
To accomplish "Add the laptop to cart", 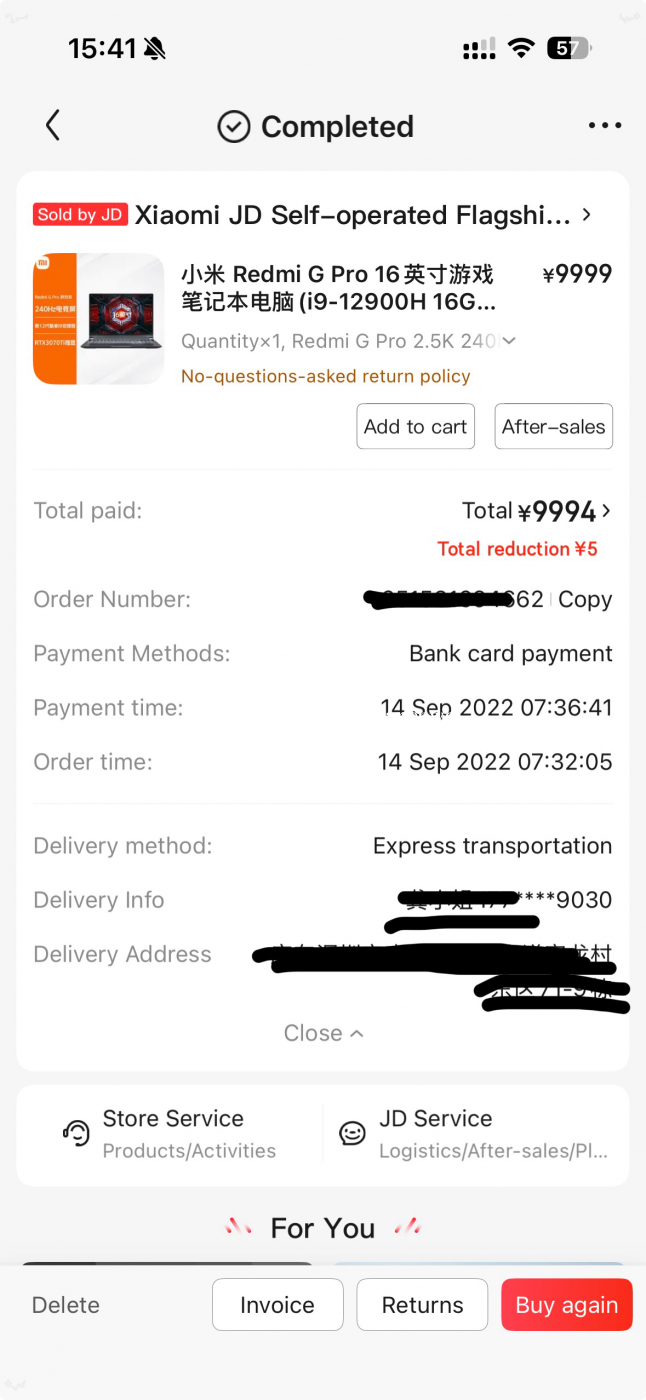I will pyautogui.click(x=415, y=427).
